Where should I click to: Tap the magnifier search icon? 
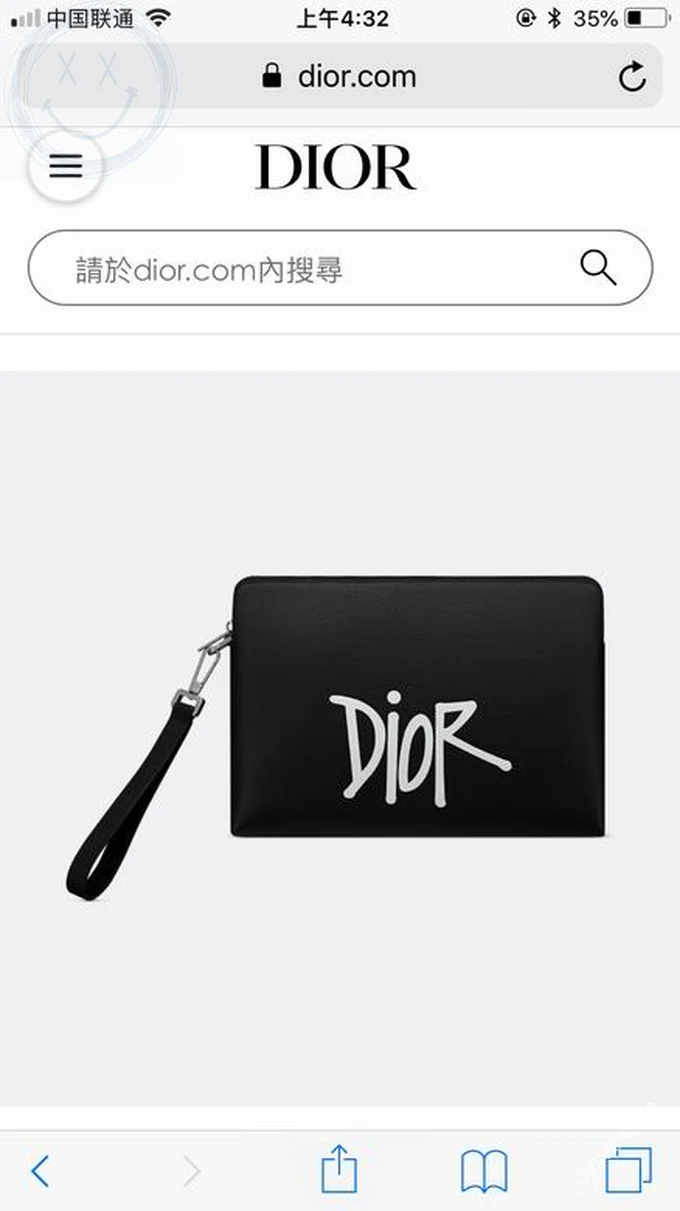(x=598, y=268)
